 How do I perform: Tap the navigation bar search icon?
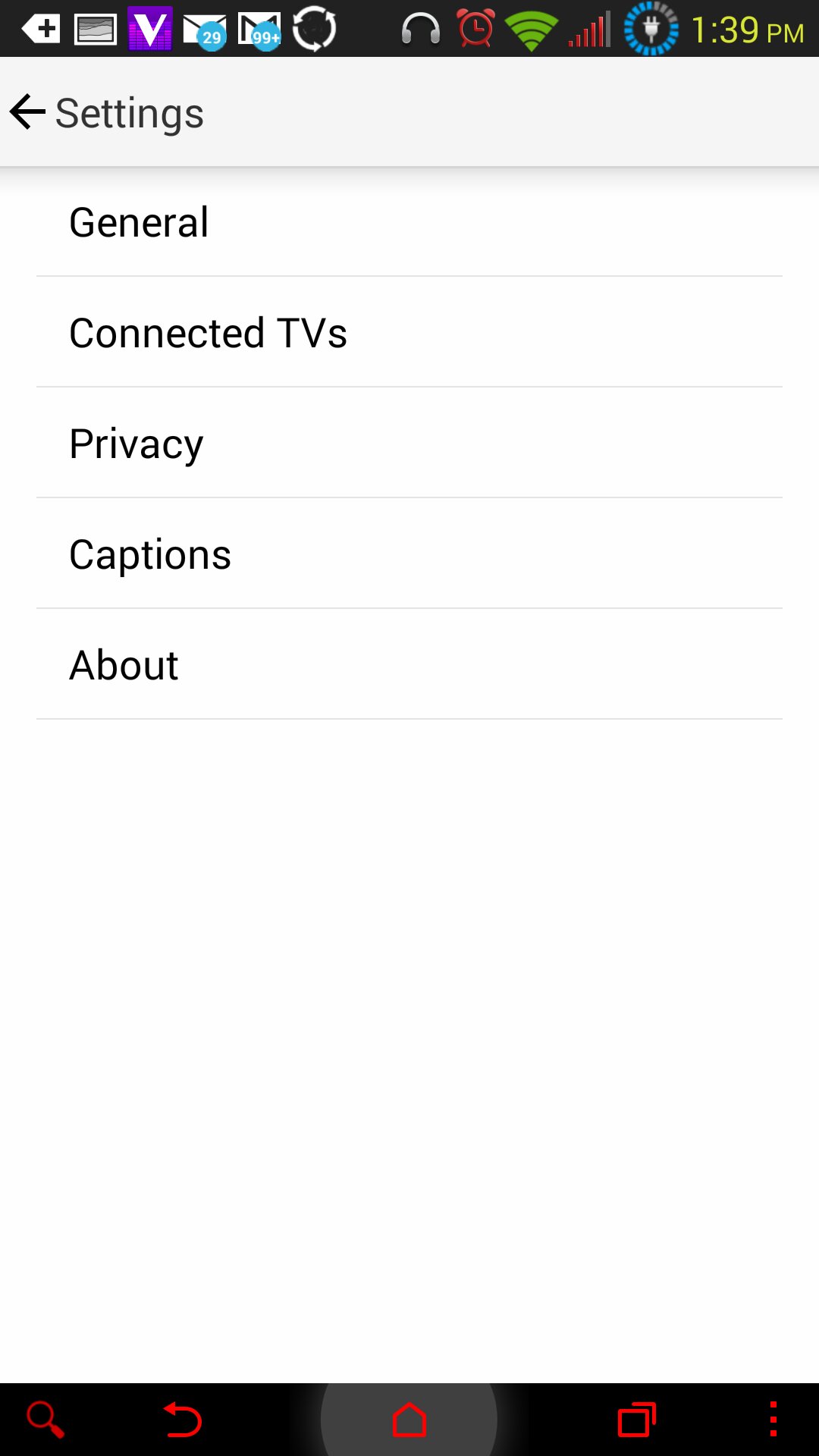pos(45,1420)
